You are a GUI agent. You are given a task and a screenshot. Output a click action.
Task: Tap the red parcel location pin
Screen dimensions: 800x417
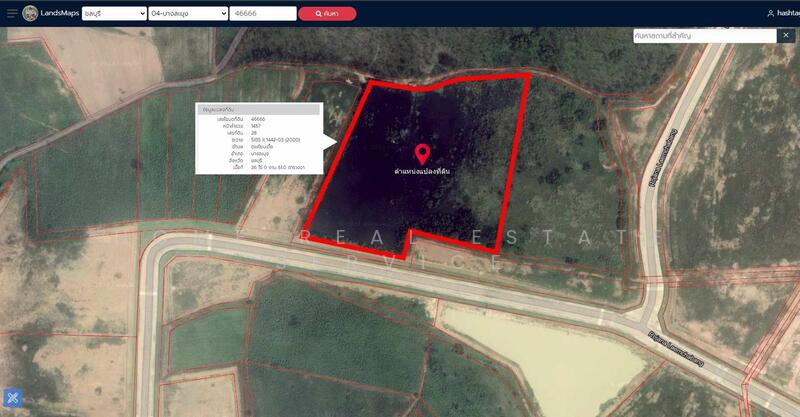pyautogui.click(x=422, y=154)
